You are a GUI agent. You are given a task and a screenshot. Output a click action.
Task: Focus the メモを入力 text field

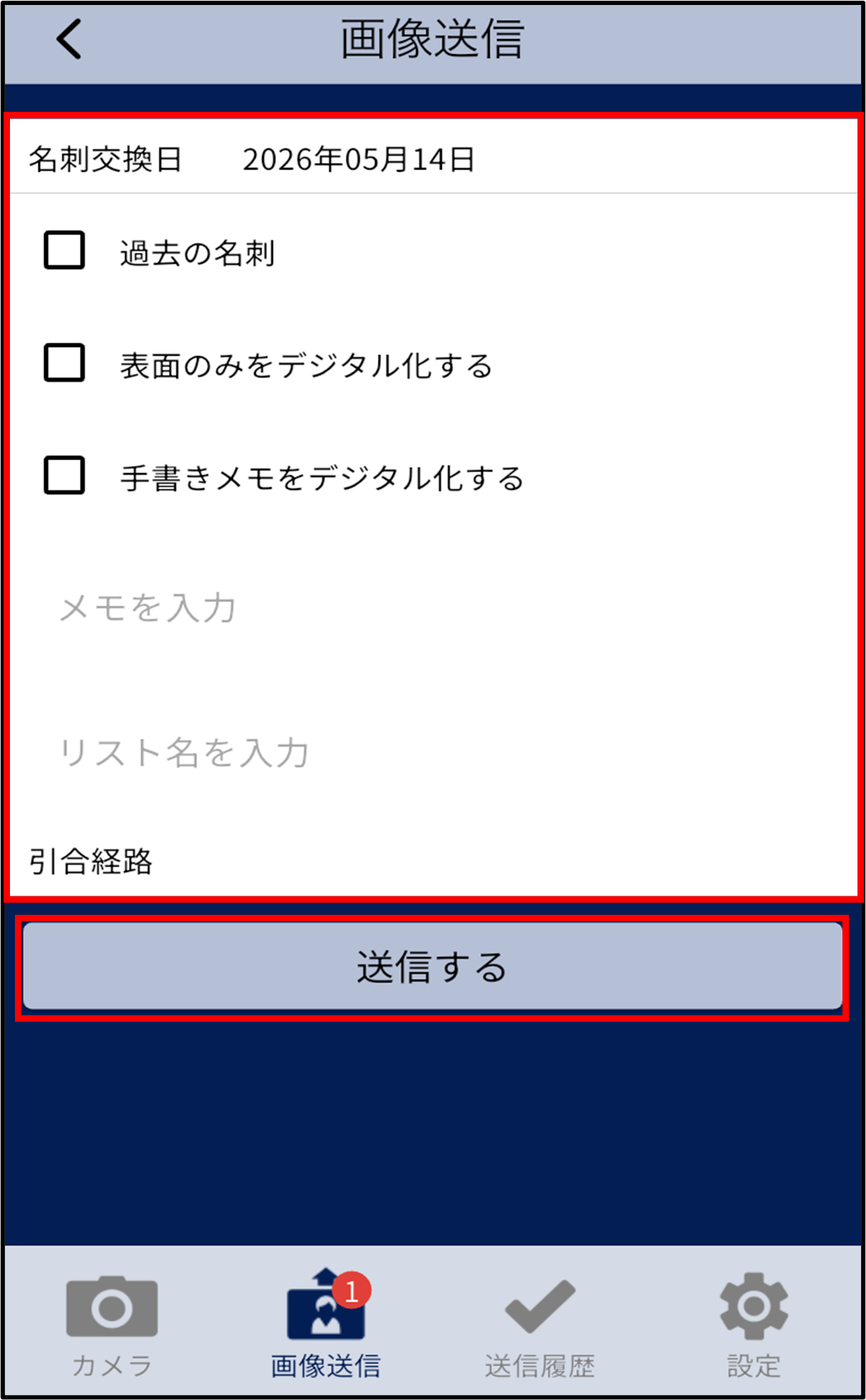tap(433, 608)
